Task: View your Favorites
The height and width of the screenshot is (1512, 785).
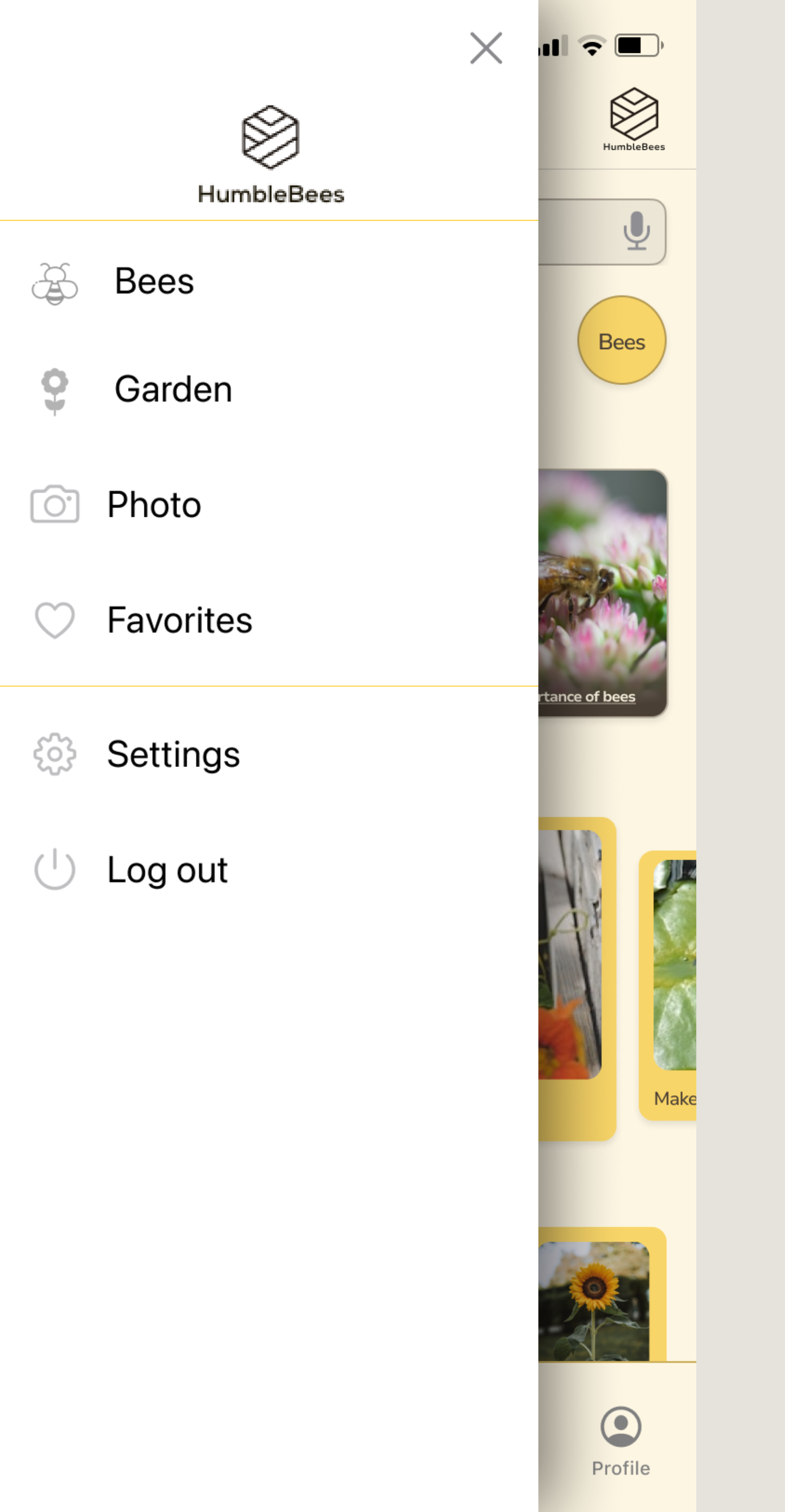Action: pyautogui.click(x=269, y=620)
